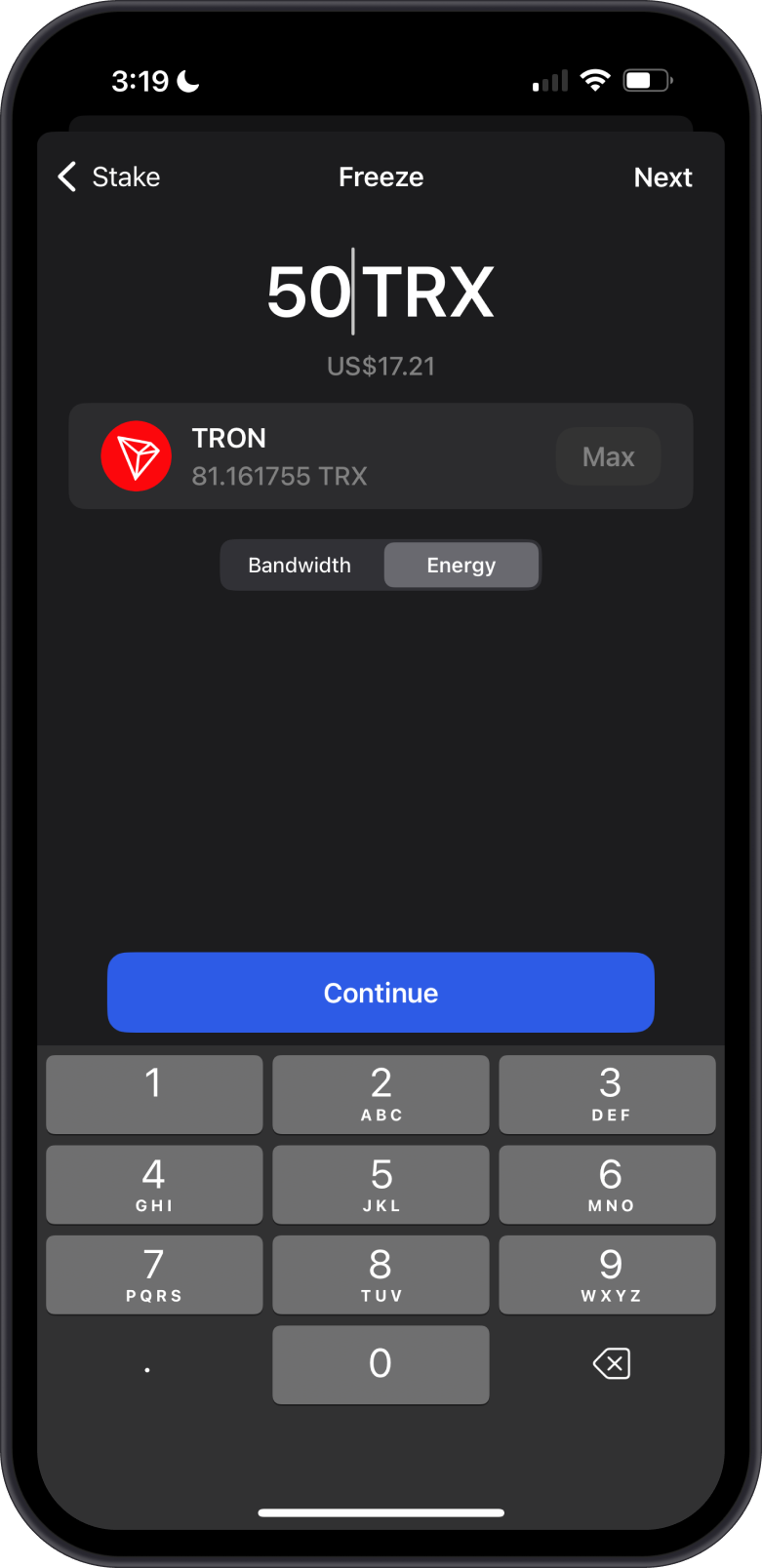Tap the Max button to stake all TRX
This screenshot has width=762, height=1568.
pos(607,455)
